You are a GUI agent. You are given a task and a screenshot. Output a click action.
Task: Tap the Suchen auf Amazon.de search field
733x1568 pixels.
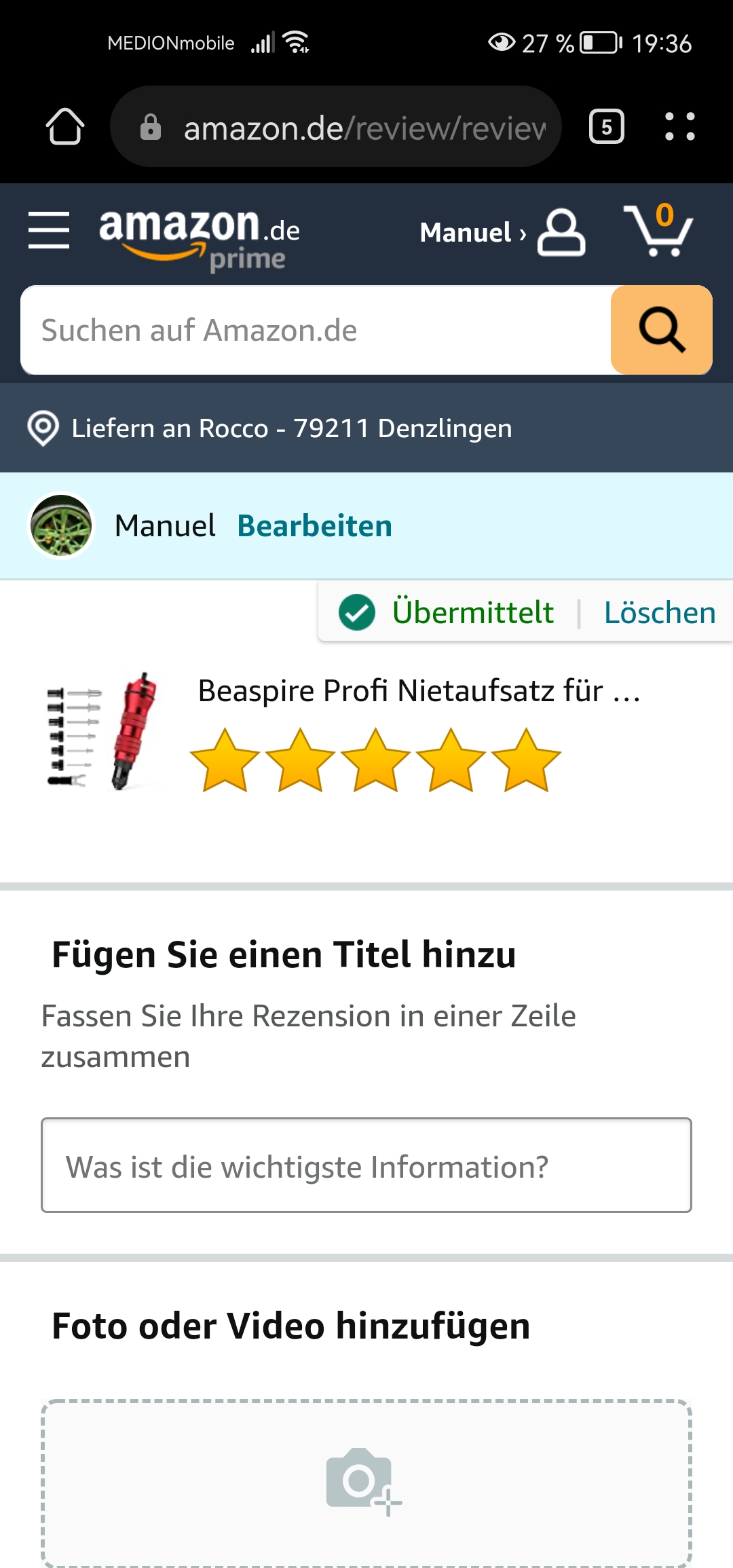coord(316,331)
